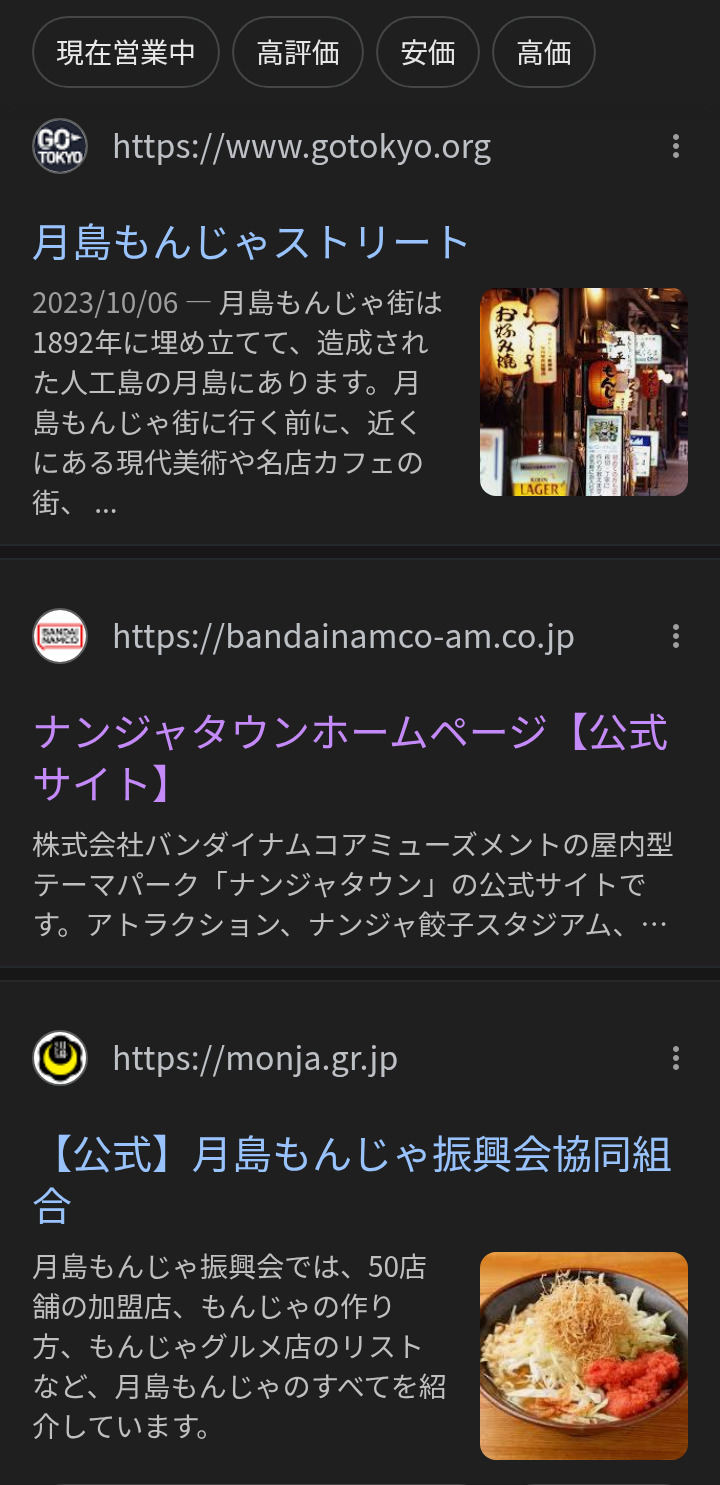Viewport: 720px width, 1485px height.
Task: Select the 現在営業中 filter chip
Action: [x=125, y=52]
